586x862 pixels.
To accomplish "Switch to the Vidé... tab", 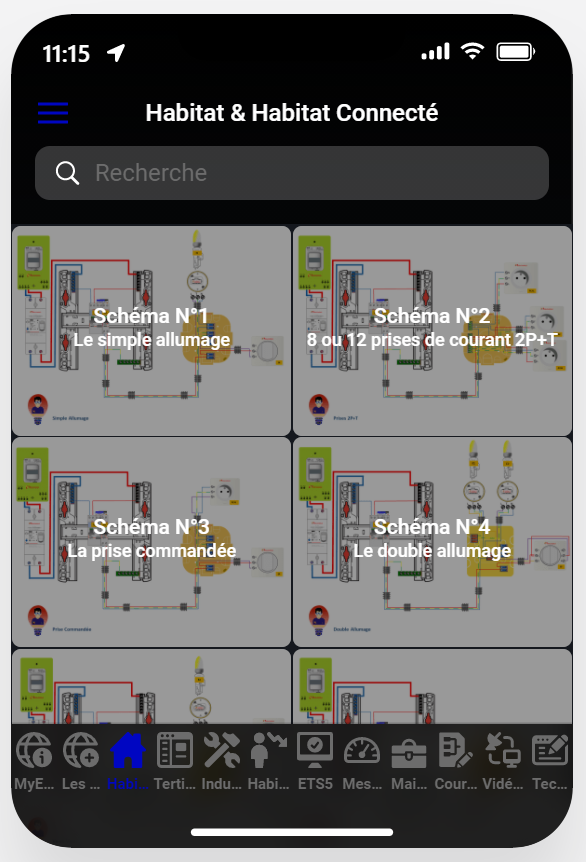I will pyautogui.click(x=502, y=761).
